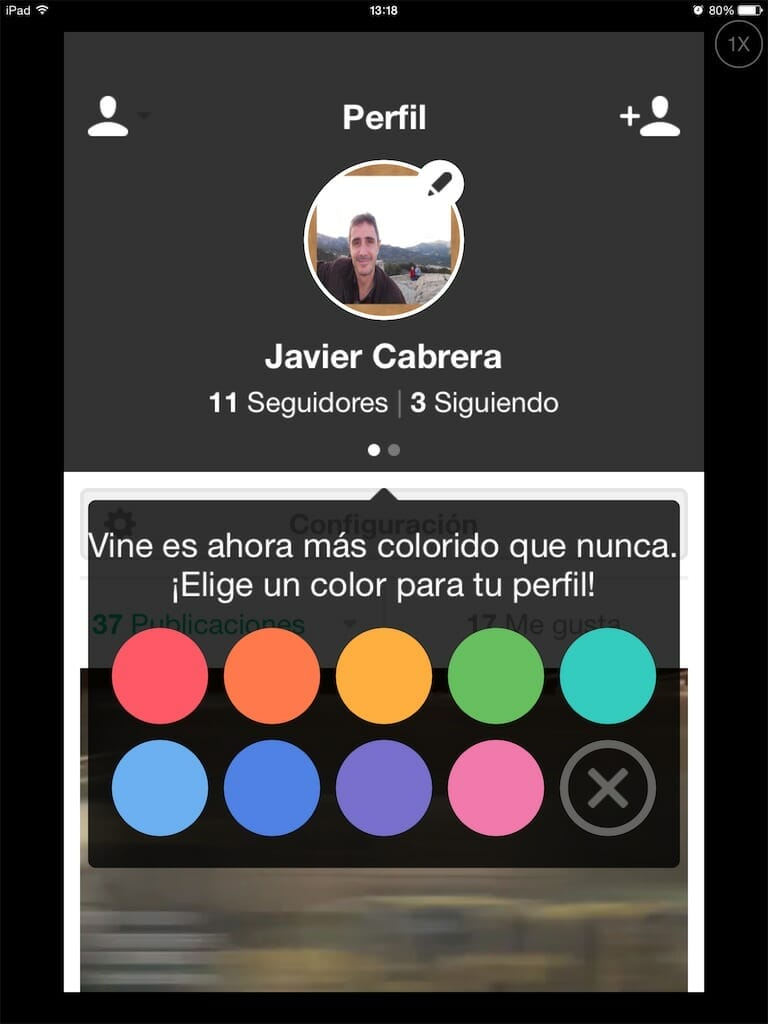Dismiss the 1X overlay in the corner

pyautogui.click(x=737, y=43)
